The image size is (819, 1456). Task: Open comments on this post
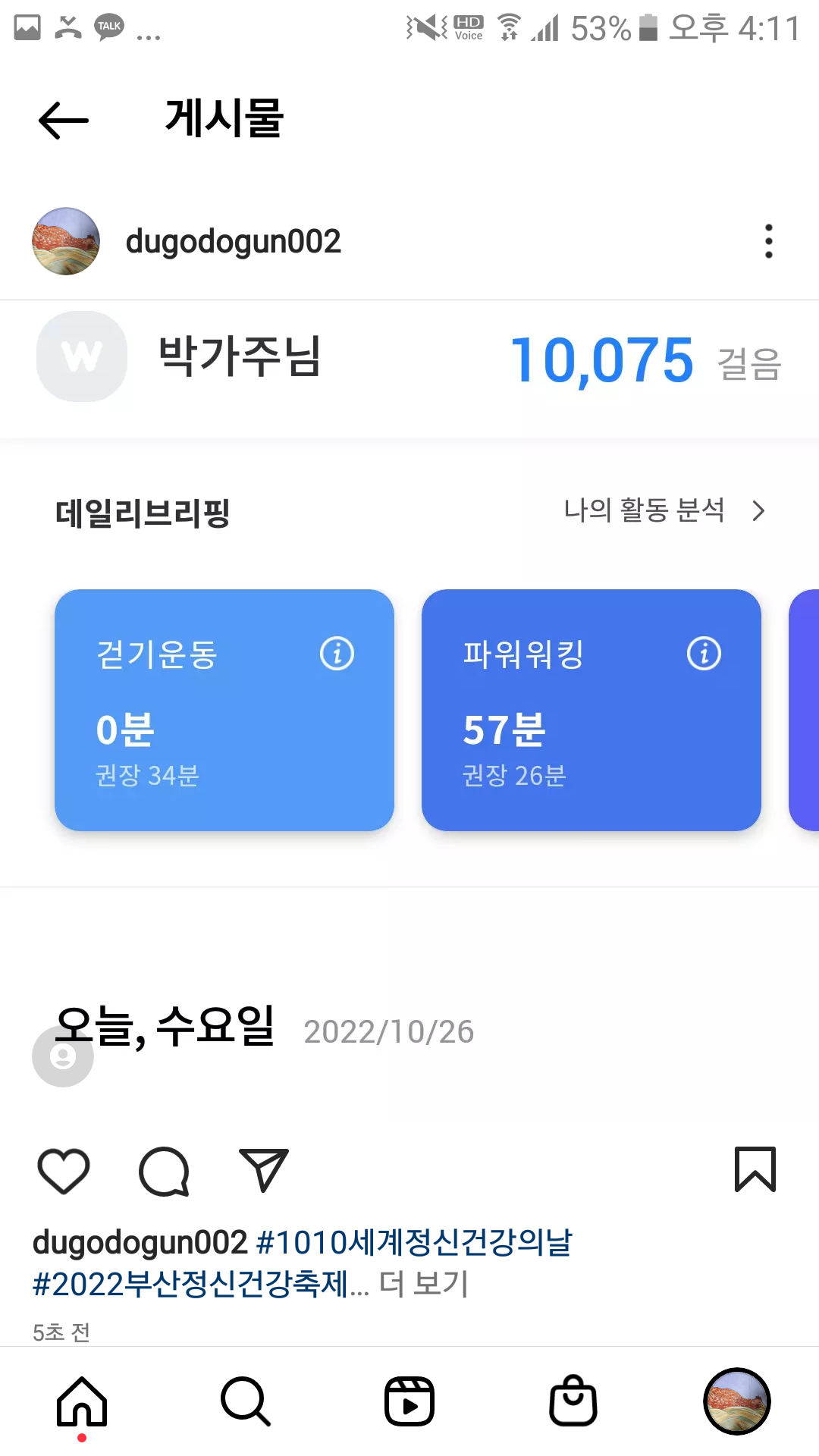[x=164, y=1170]
